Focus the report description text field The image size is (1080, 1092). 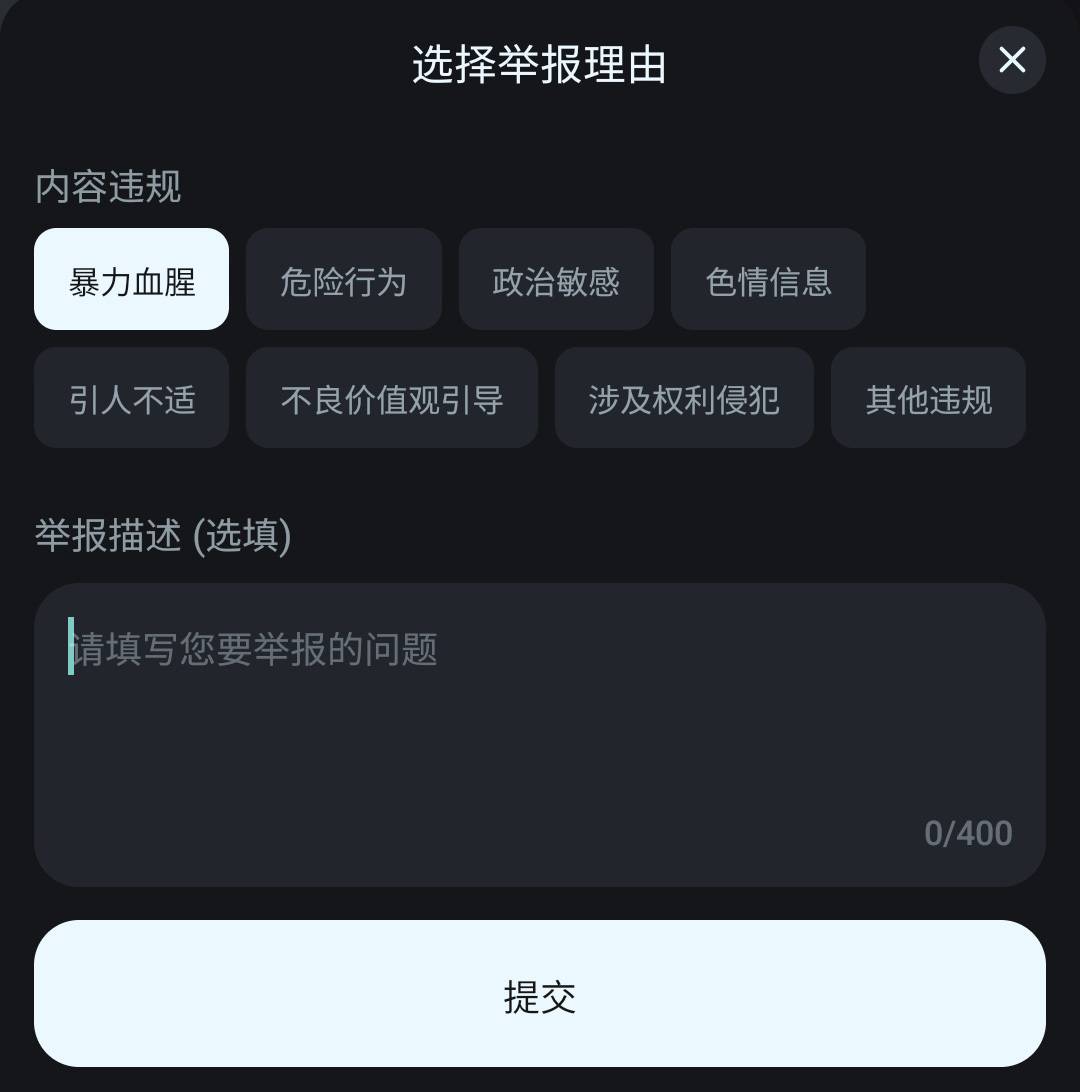(x=540, y=734)
